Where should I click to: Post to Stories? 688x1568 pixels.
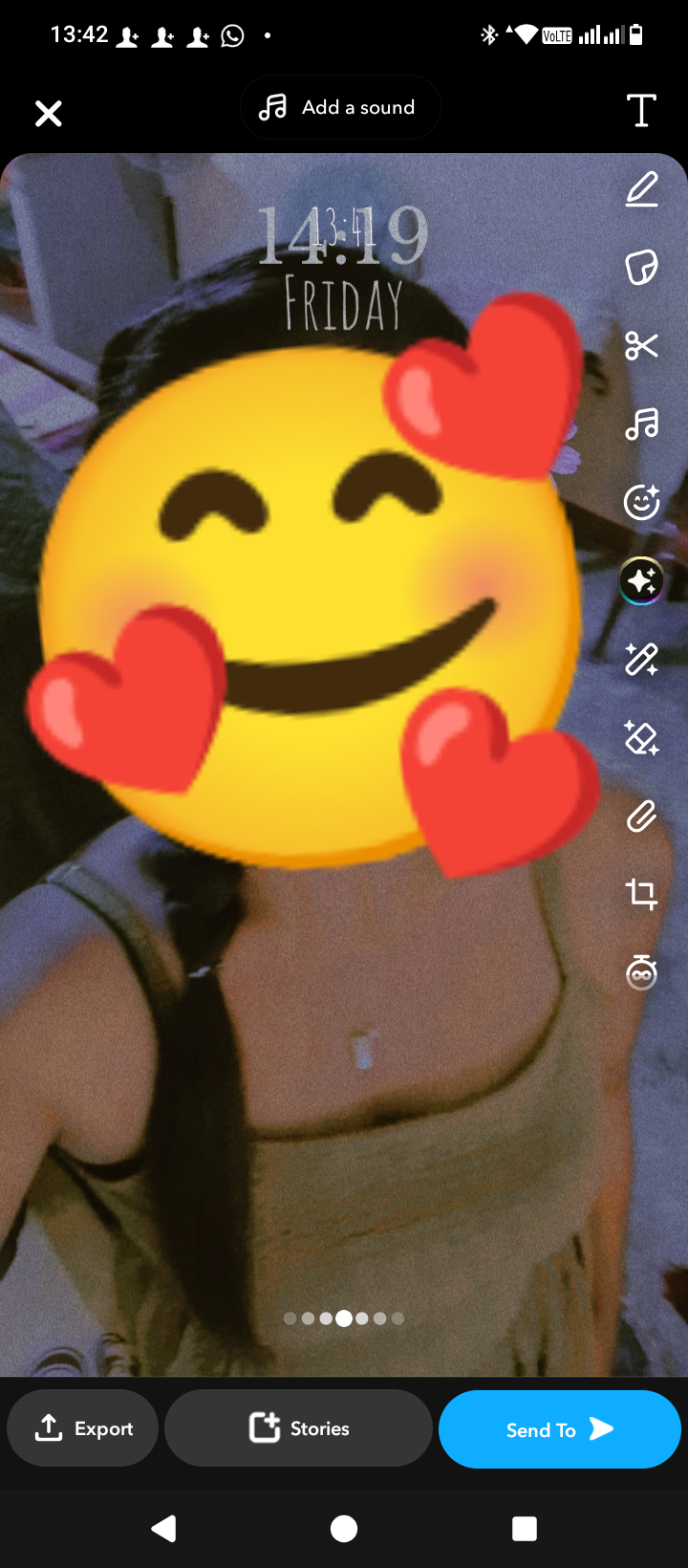[298, 1428]
